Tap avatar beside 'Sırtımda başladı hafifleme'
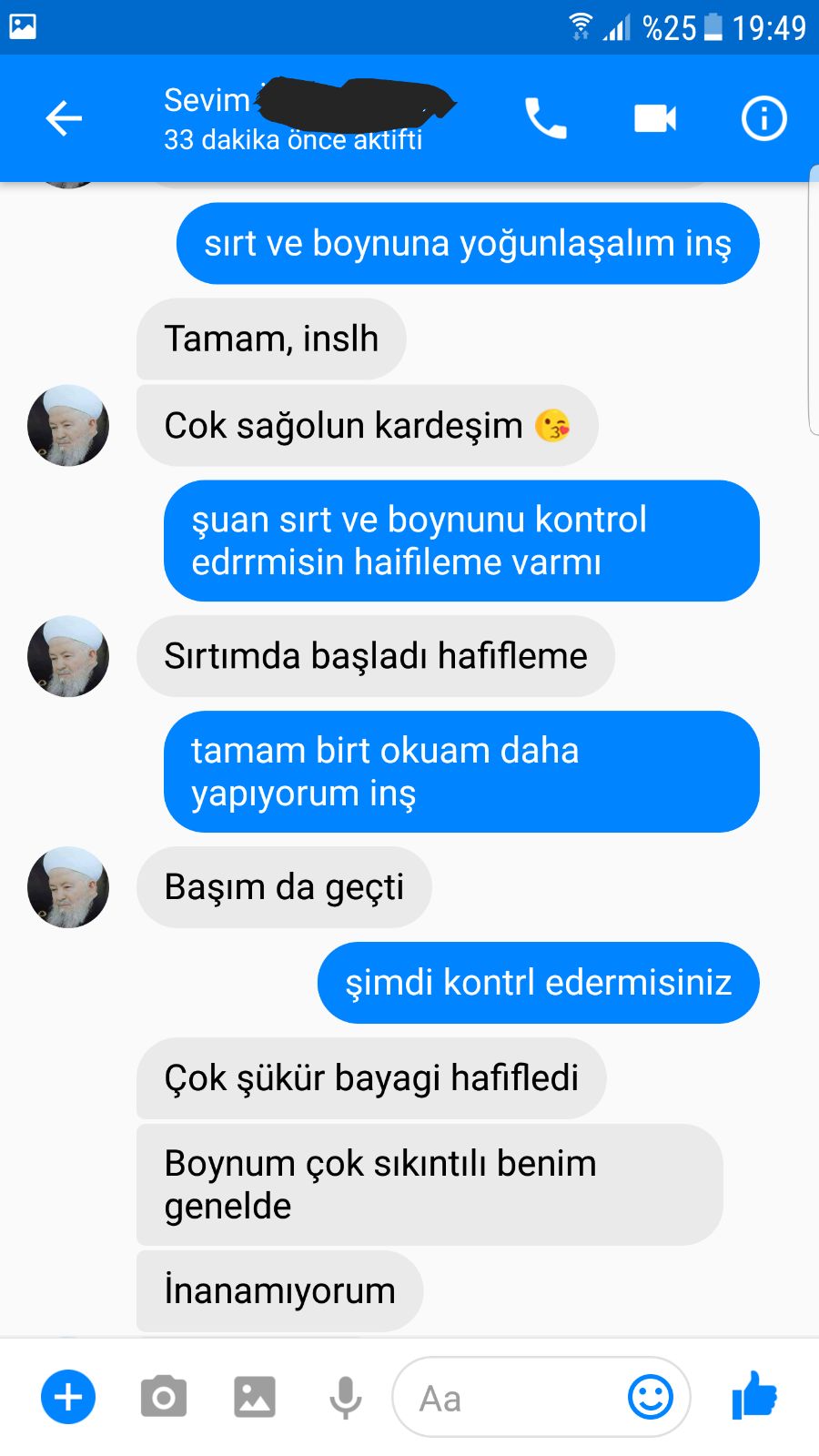This screenshot has height=1456, width=819. 68,656
